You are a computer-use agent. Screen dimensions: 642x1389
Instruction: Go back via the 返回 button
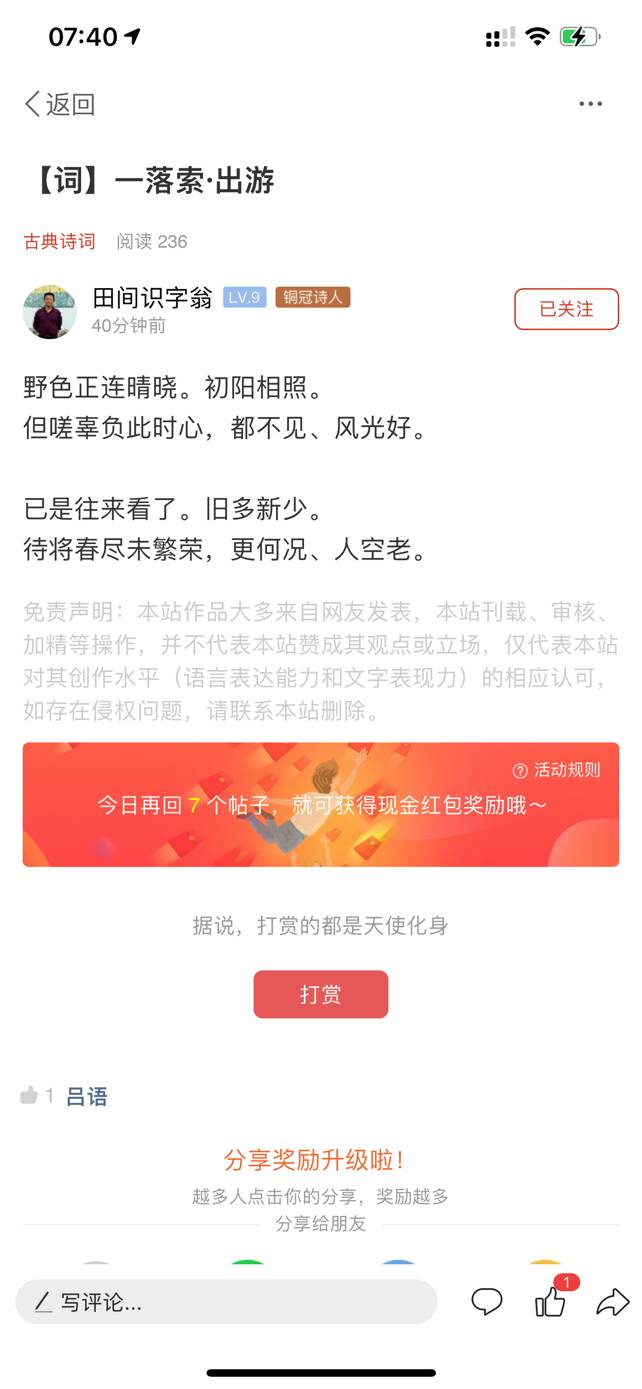click(59, 104)
